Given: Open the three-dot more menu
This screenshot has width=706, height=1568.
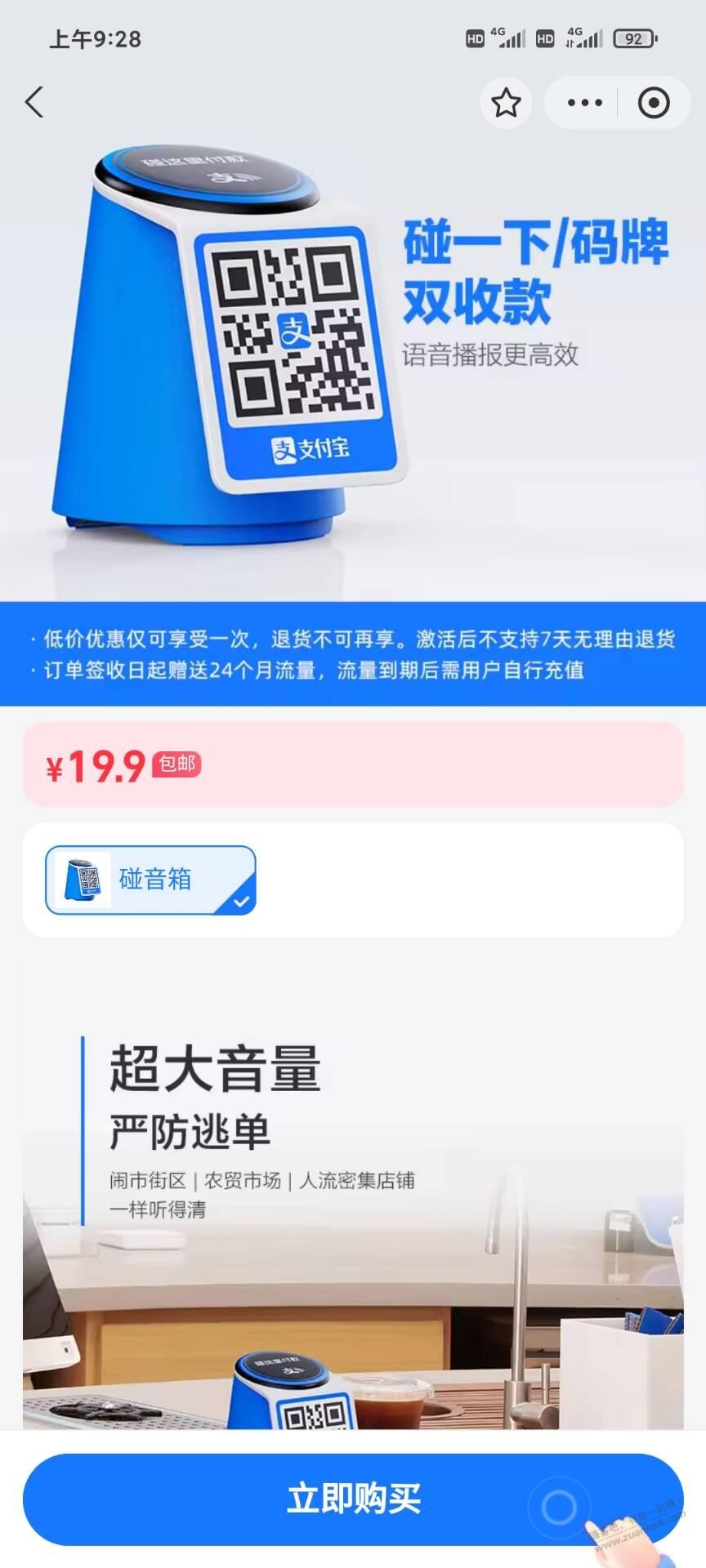Looking at the screenshot, I should (x=584, y=103).
